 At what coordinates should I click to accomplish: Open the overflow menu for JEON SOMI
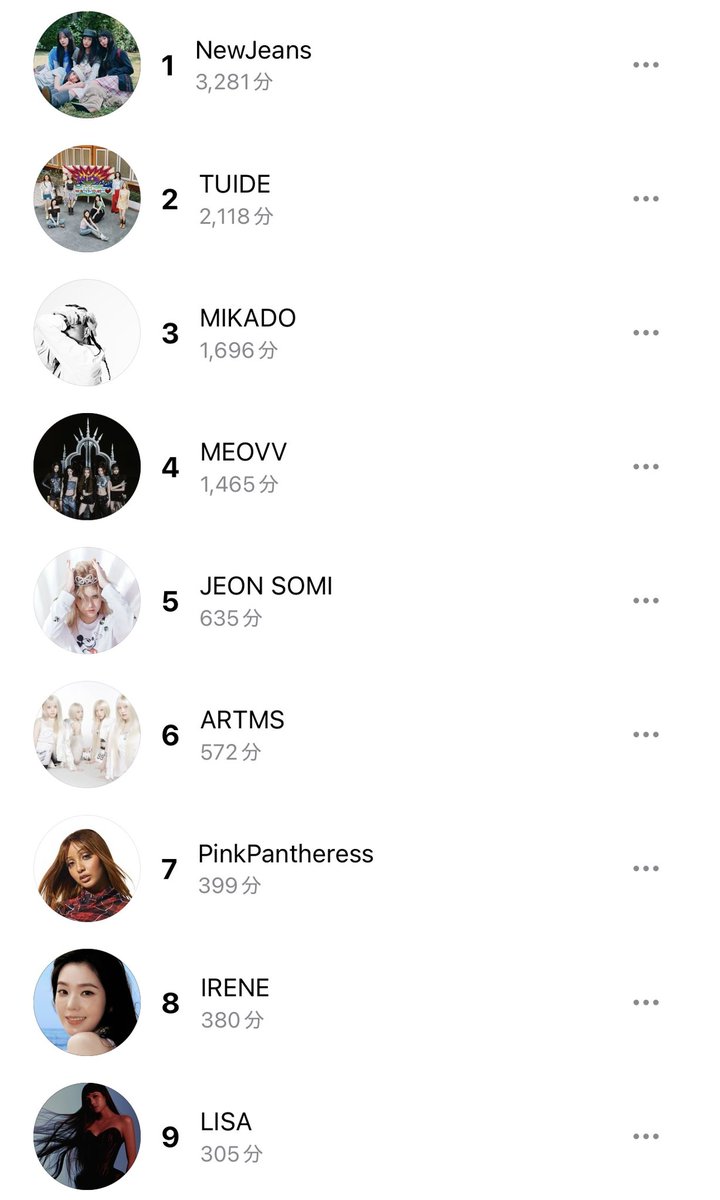(x=646, y=601)
